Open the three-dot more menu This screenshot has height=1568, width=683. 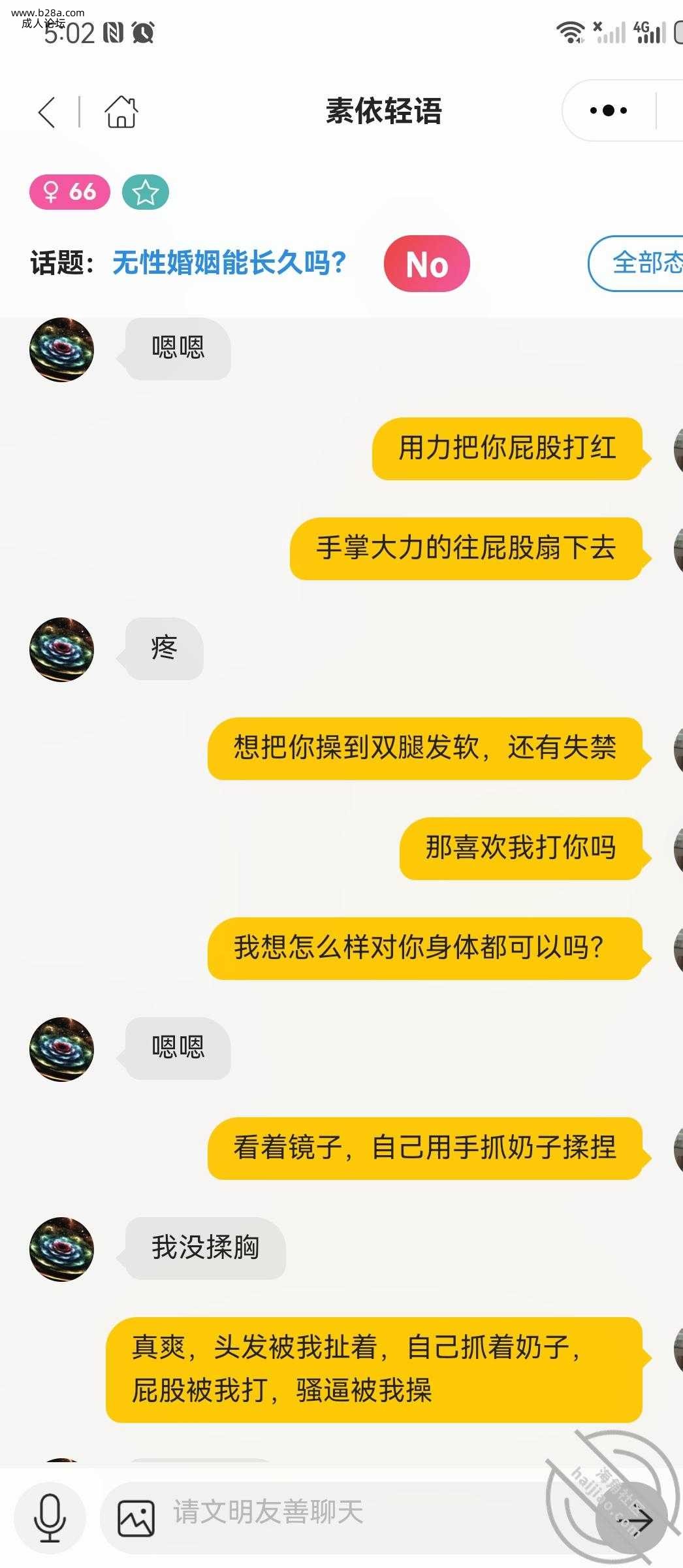coord(608,111)
